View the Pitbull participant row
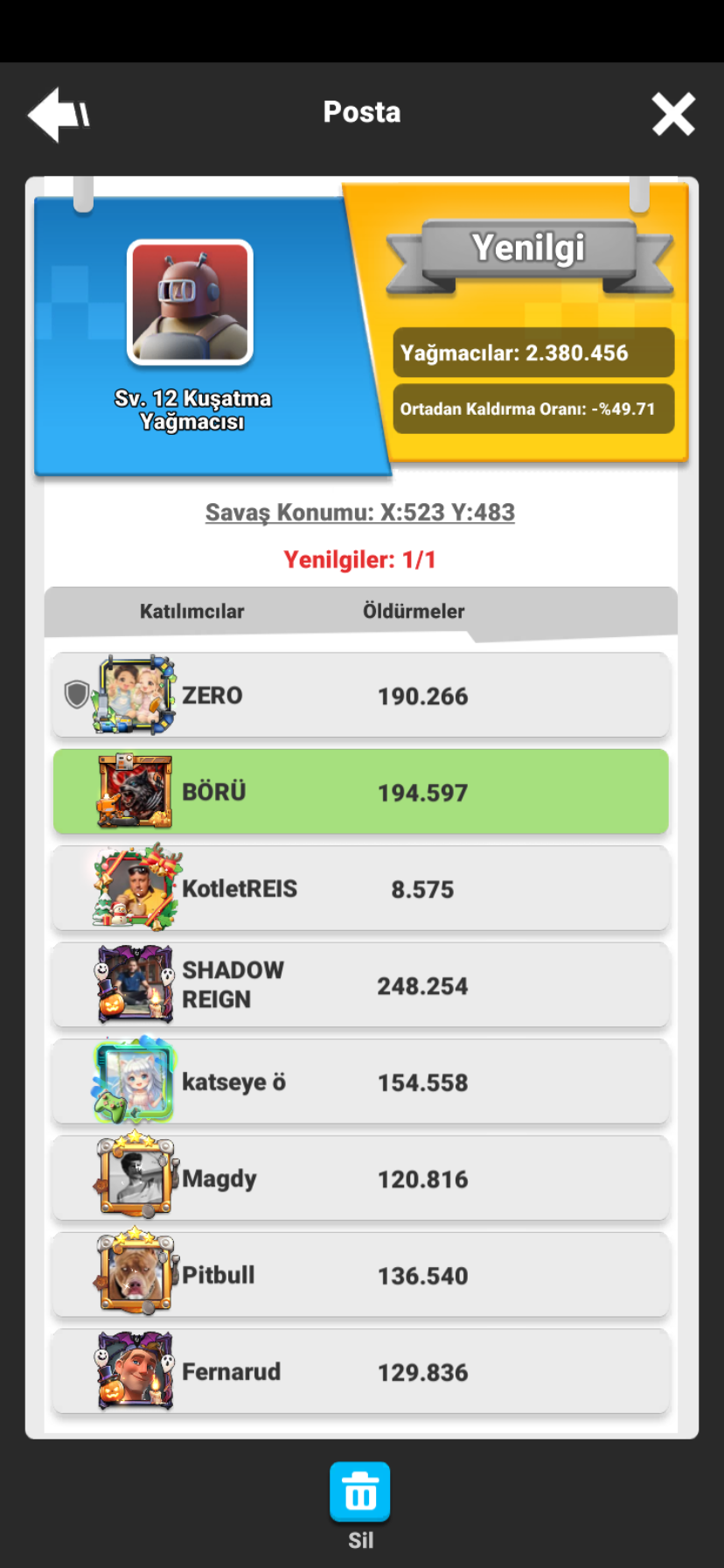Image resolution: width=724 pixels, height=1568 pixels. point(361,1276)
